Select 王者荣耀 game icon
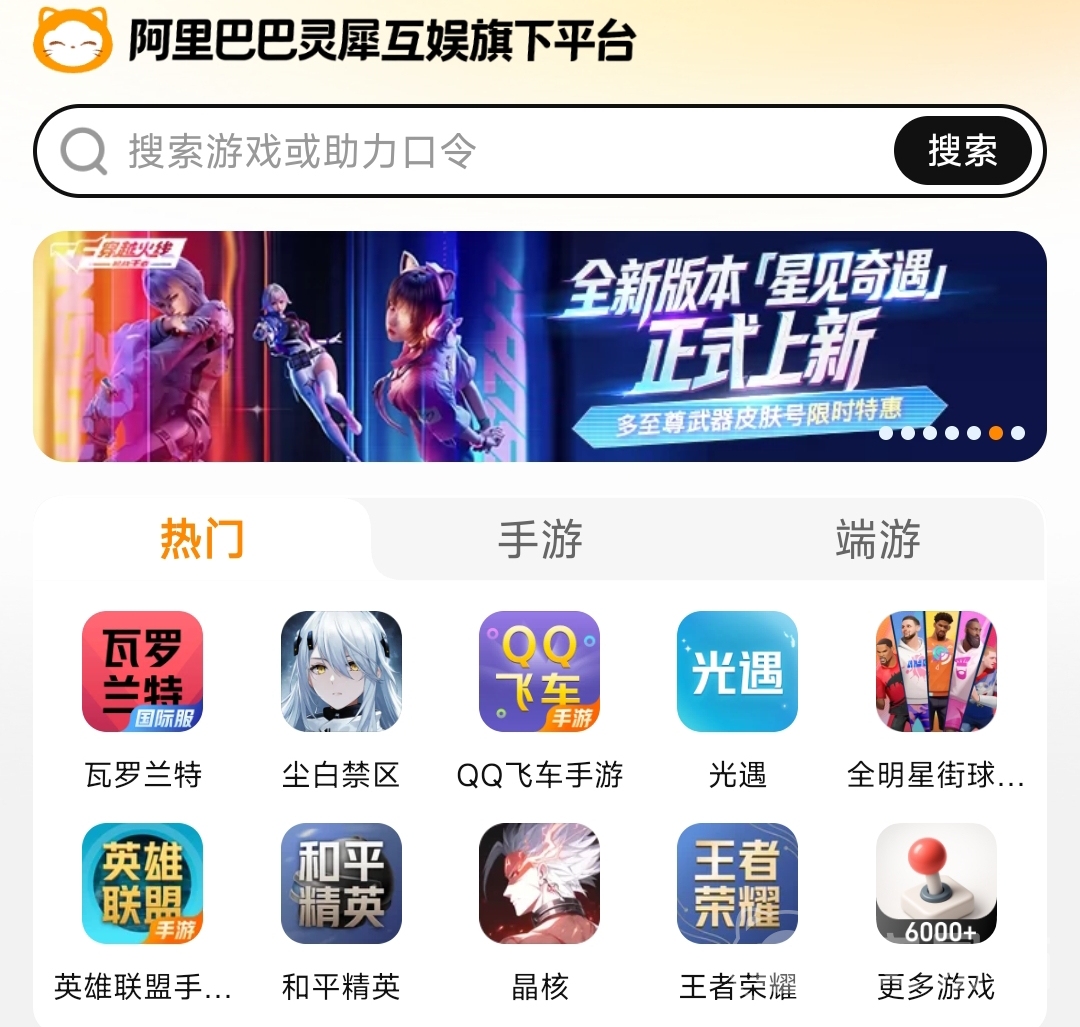1080x1027 pixels. click(x=737, y=884)
